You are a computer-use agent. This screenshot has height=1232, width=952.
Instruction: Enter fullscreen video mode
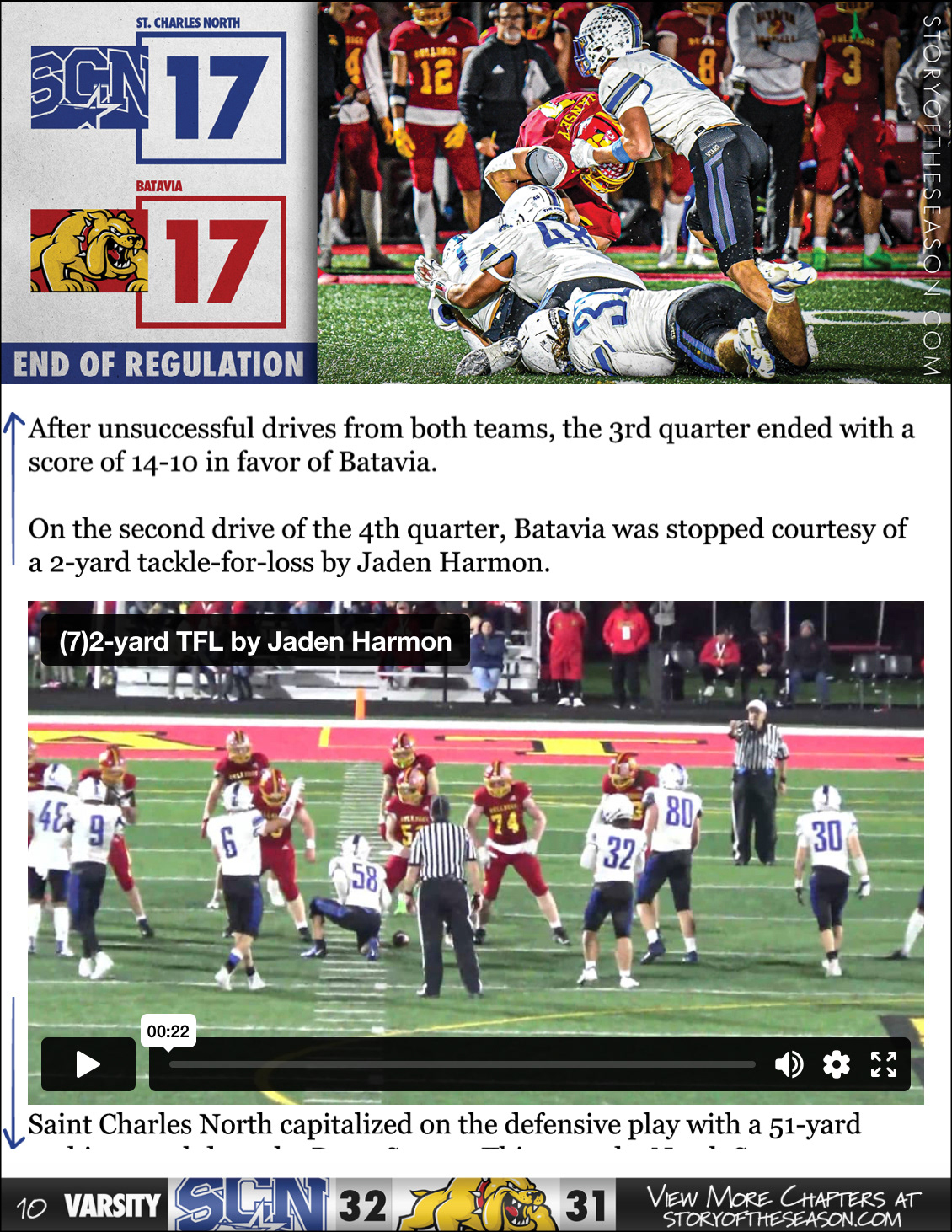point(883,1064)
